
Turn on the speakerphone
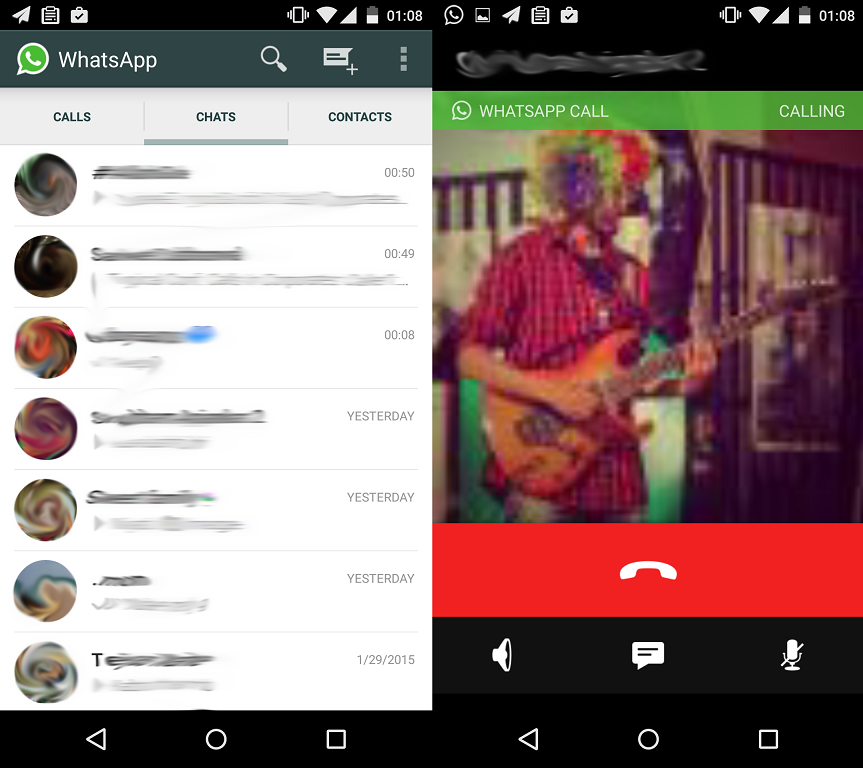tap(503, 655)
